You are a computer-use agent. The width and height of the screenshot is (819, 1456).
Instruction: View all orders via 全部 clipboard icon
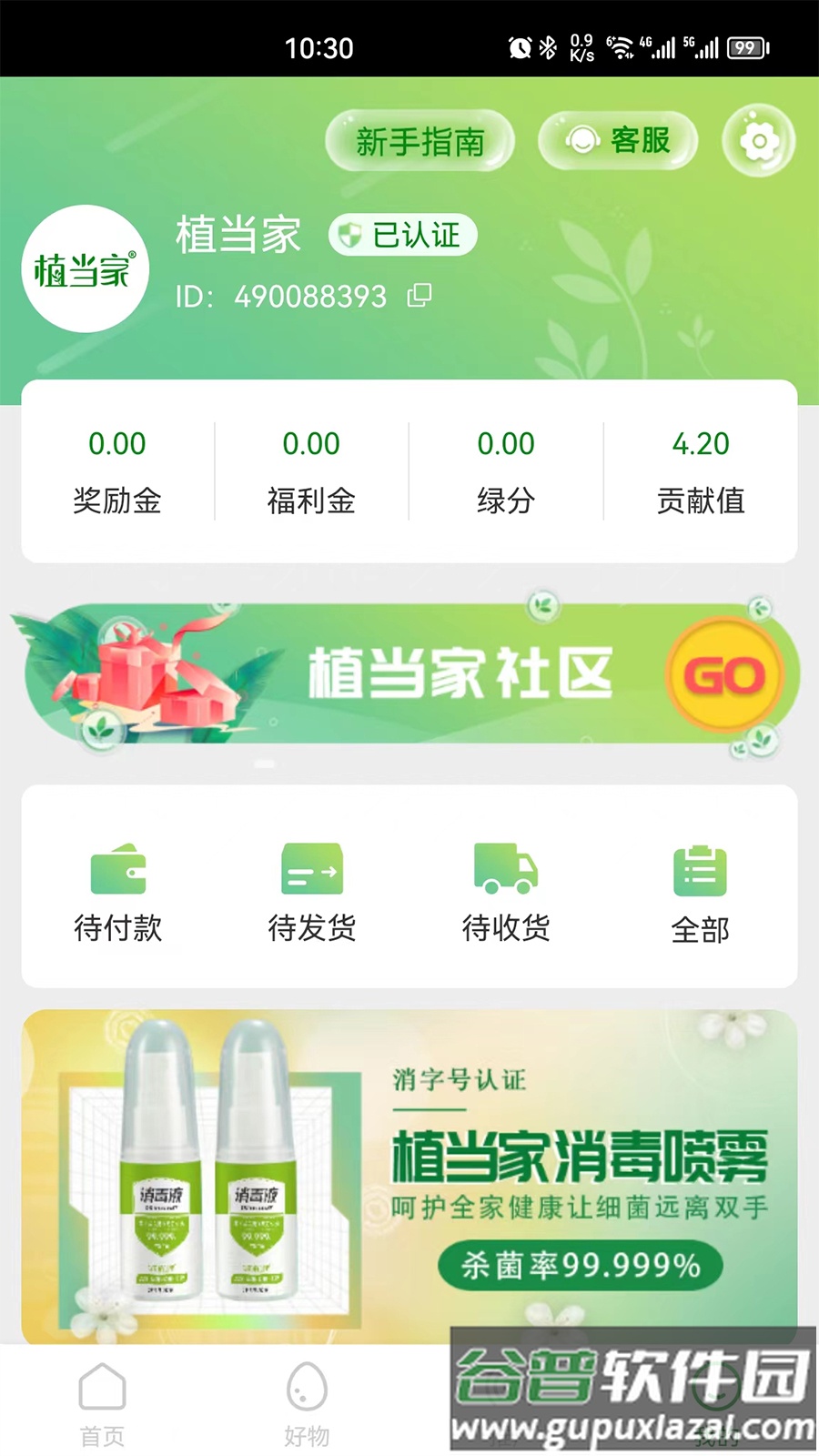pos(699,874)
